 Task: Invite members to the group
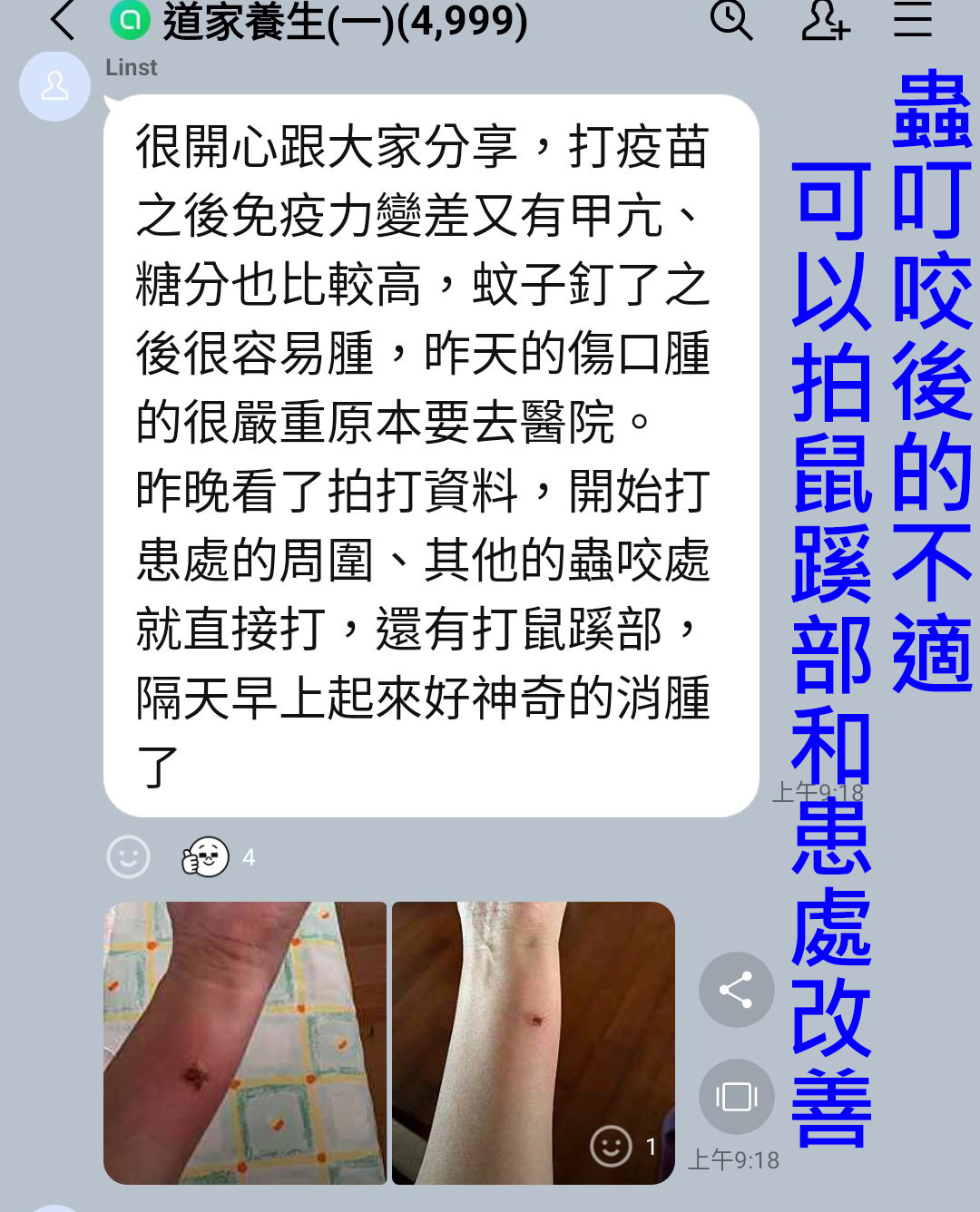(824, 20)
